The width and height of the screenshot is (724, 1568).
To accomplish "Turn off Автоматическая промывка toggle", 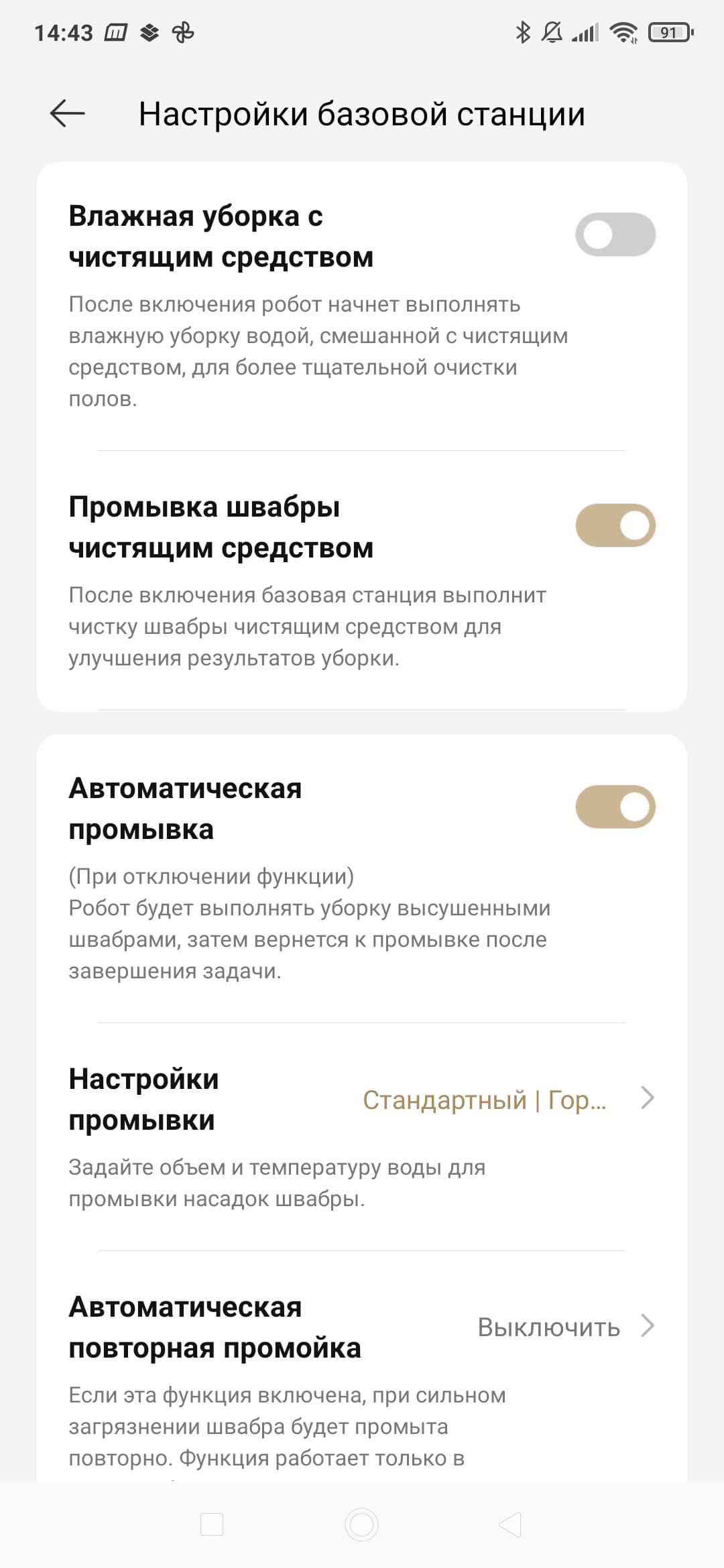I will coord(615,807).
